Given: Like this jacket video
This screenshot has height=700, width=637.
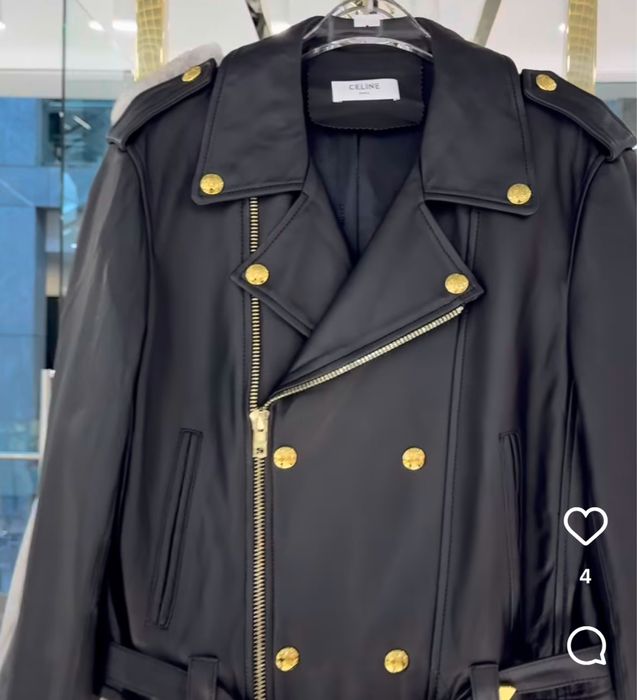Looking at the screenshot, I should coord(585,525).
